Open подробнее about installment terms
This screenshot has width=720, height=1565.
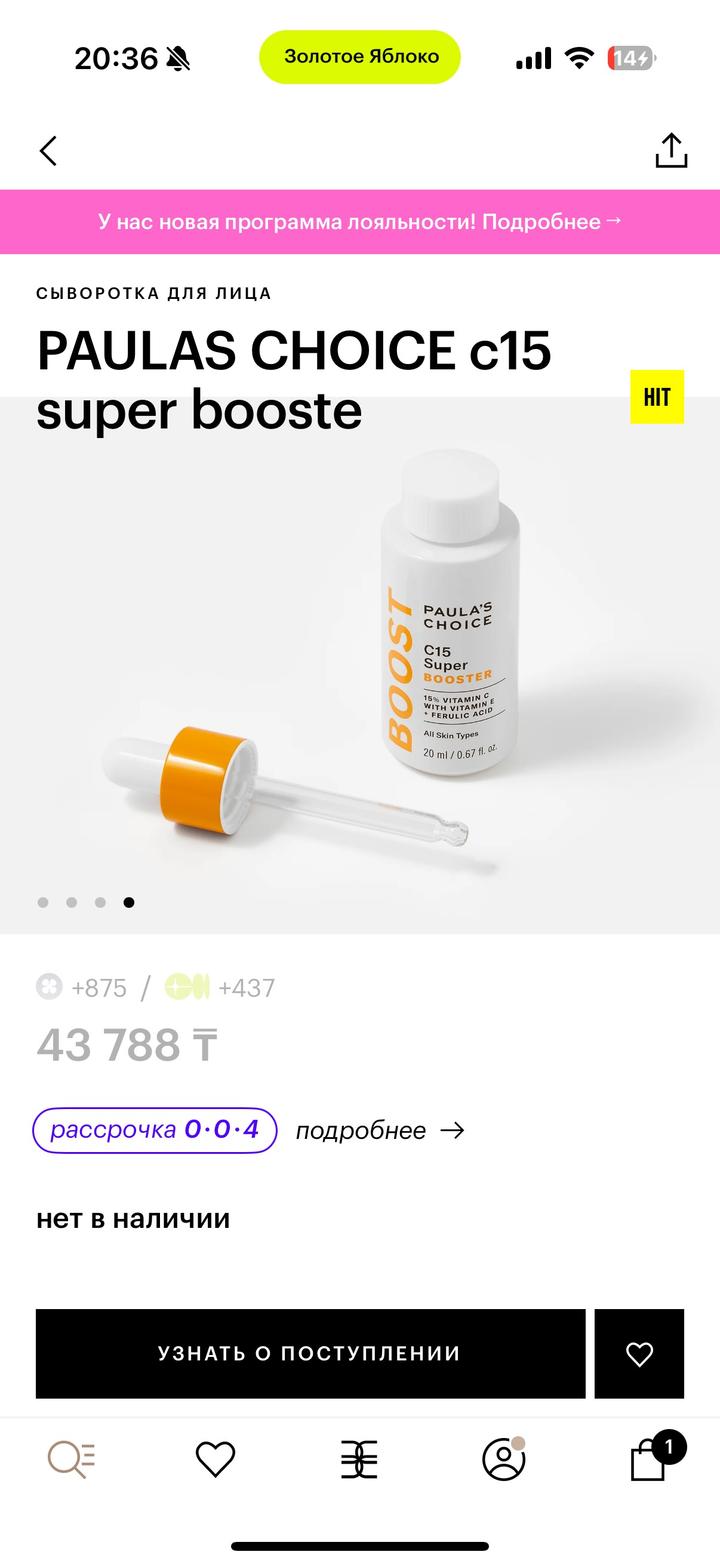380,1131
